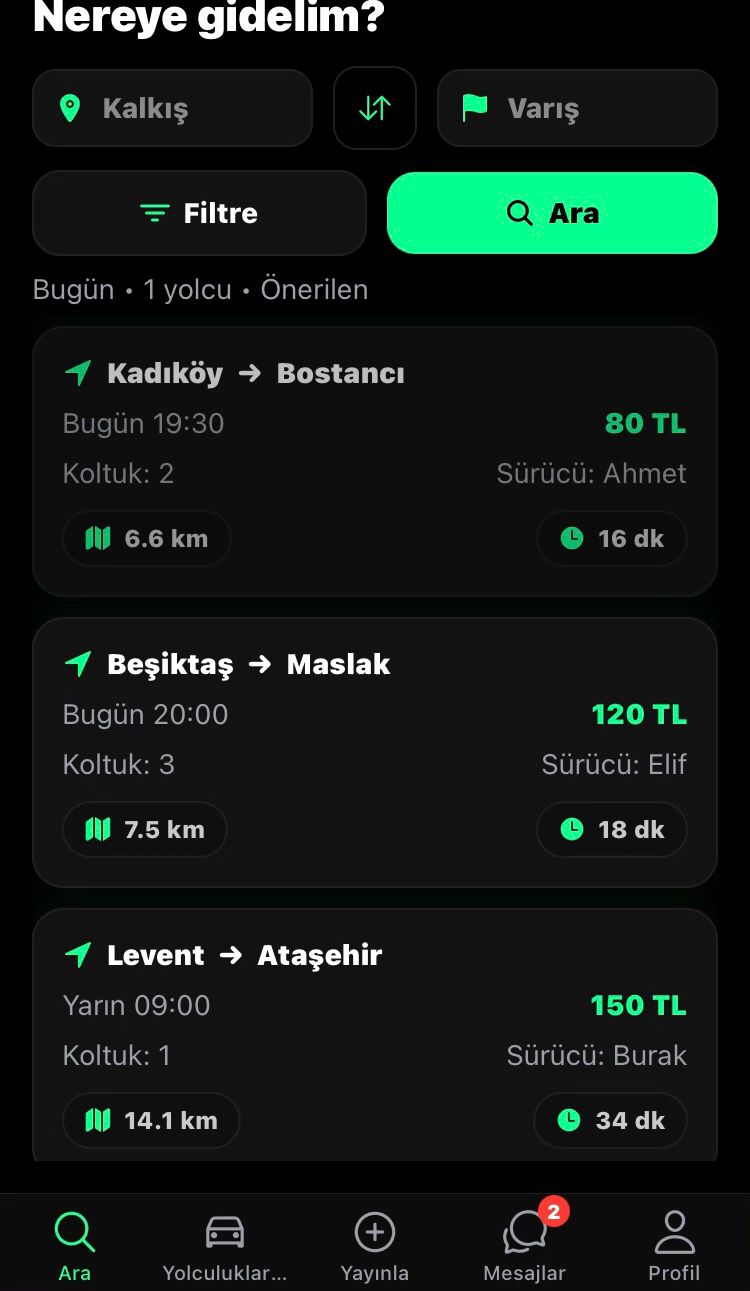Click the Kalkış input field
Image resolution: width=750 pixels, height=1291 pixels.
tap(172, 108)
